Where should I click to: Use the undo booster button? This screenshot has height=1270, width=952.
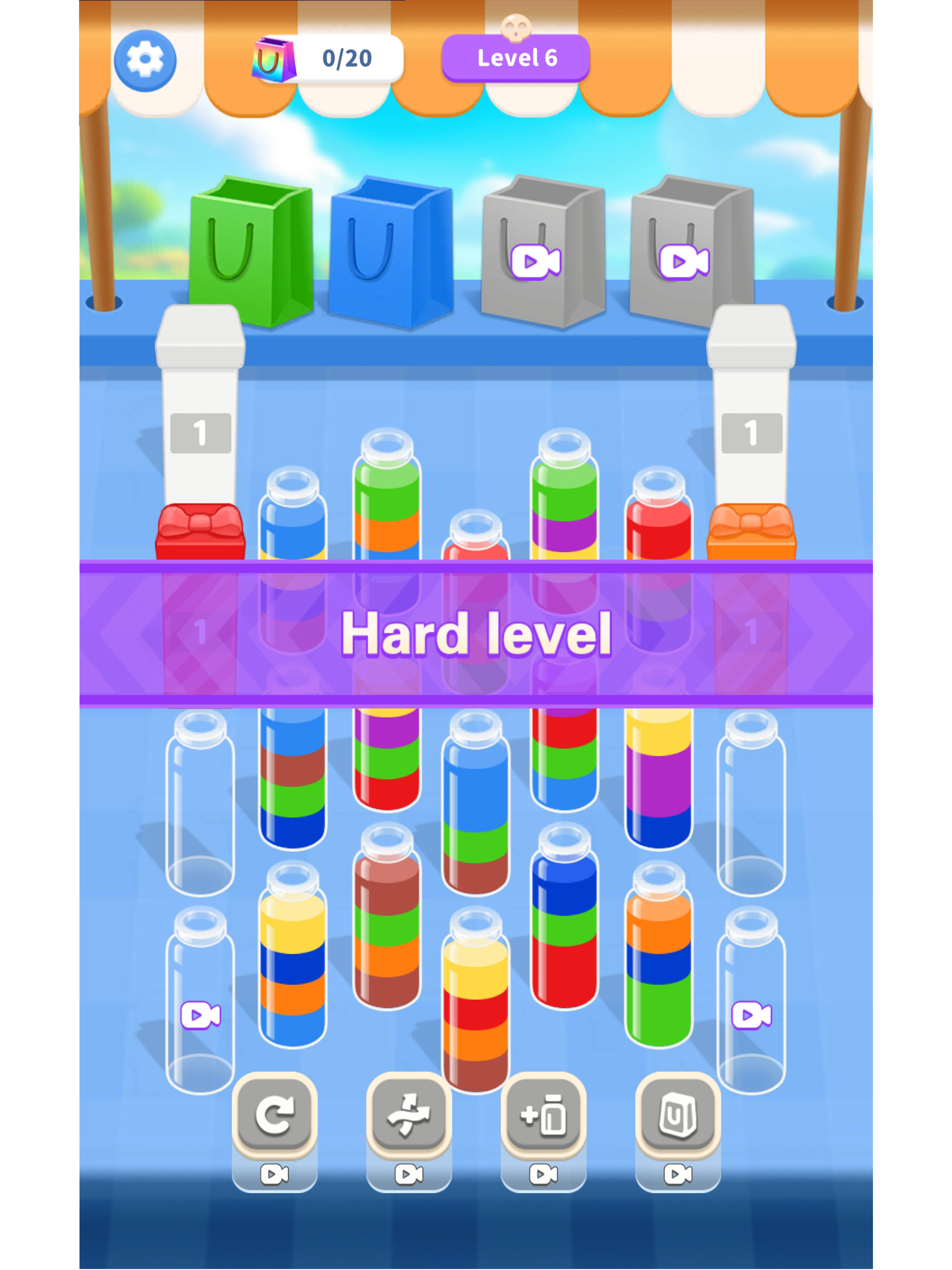coord(274,1116)
